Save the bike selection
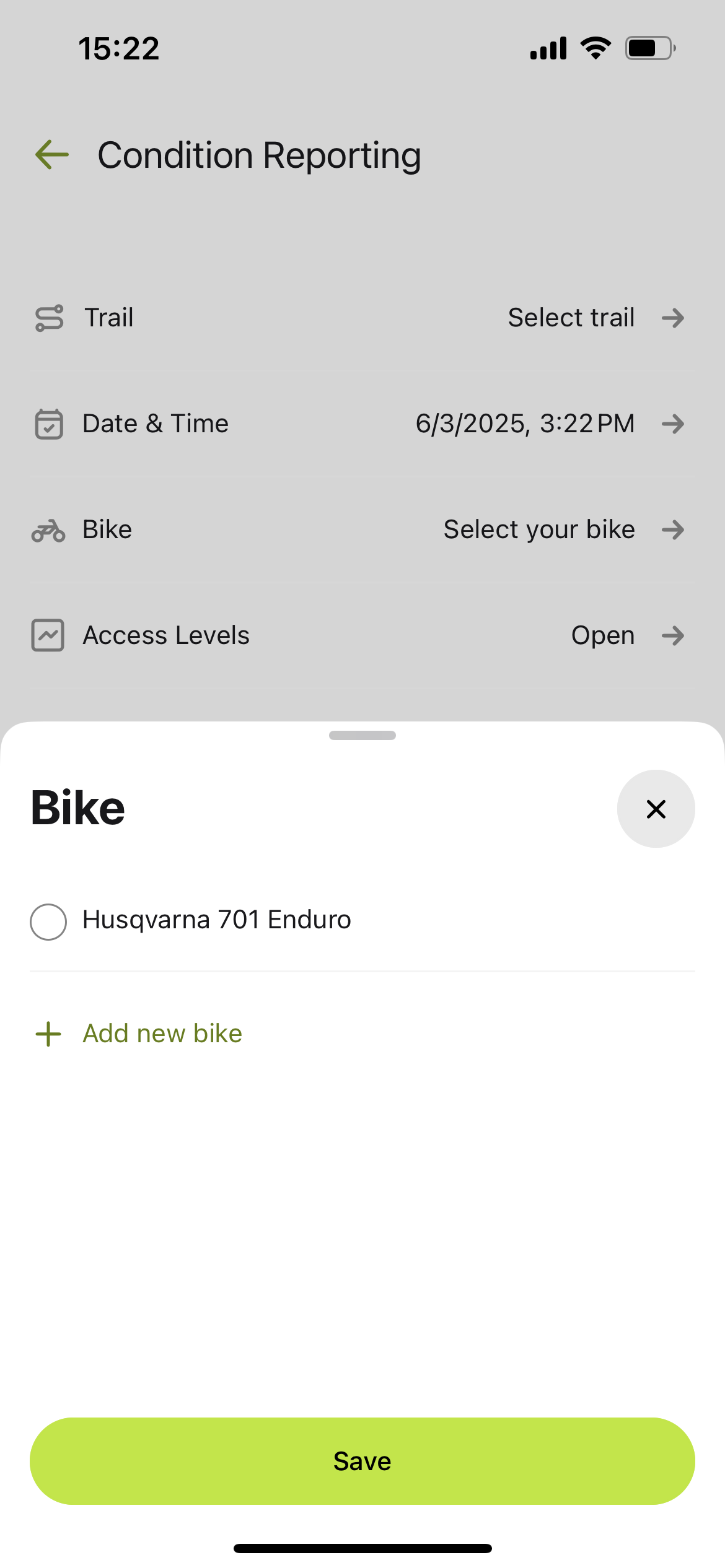This screenshot has width=725, height=1568. point(362,1461)
